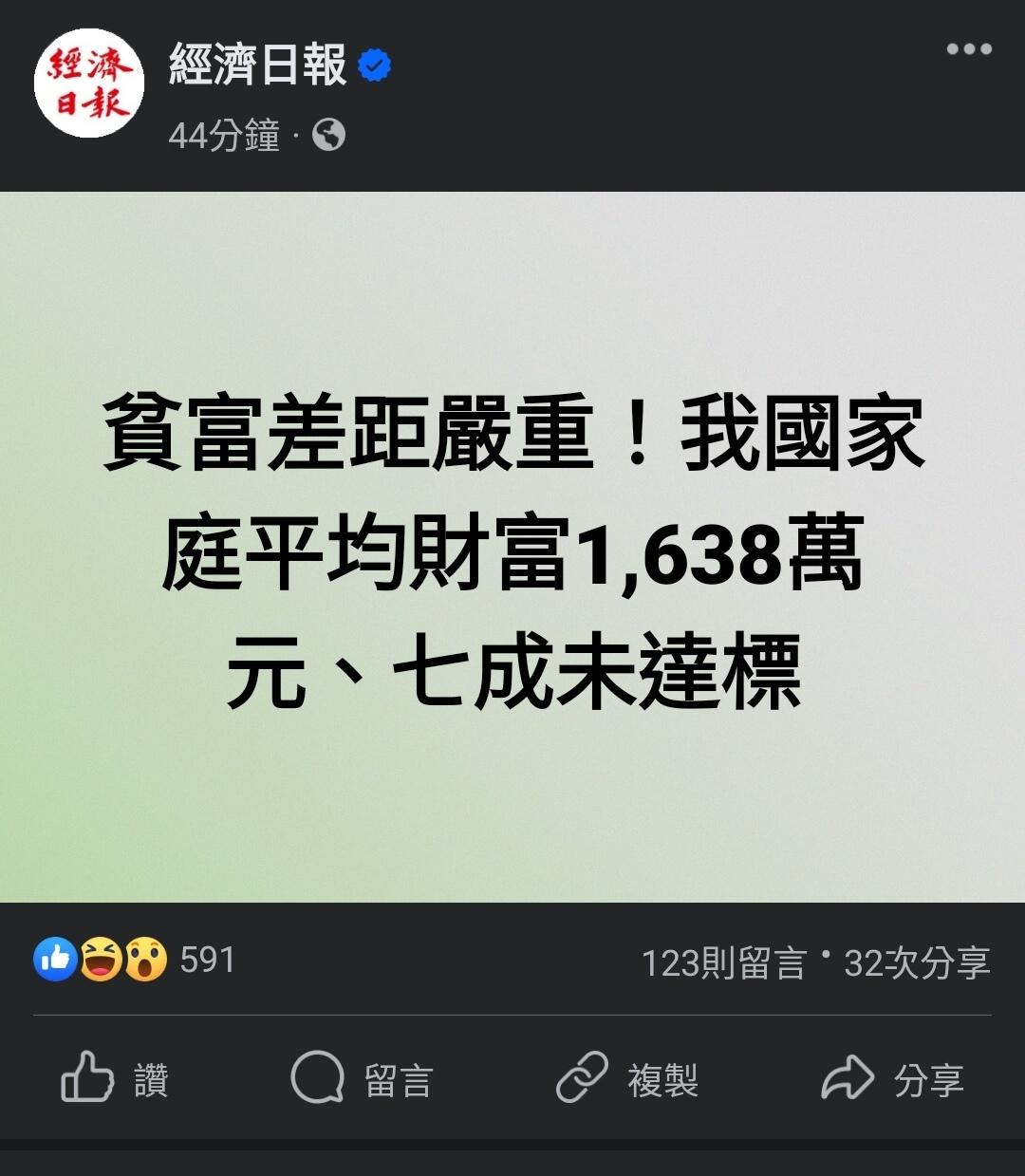
Task: Share this post via 分享
Action: point(892,1078)
